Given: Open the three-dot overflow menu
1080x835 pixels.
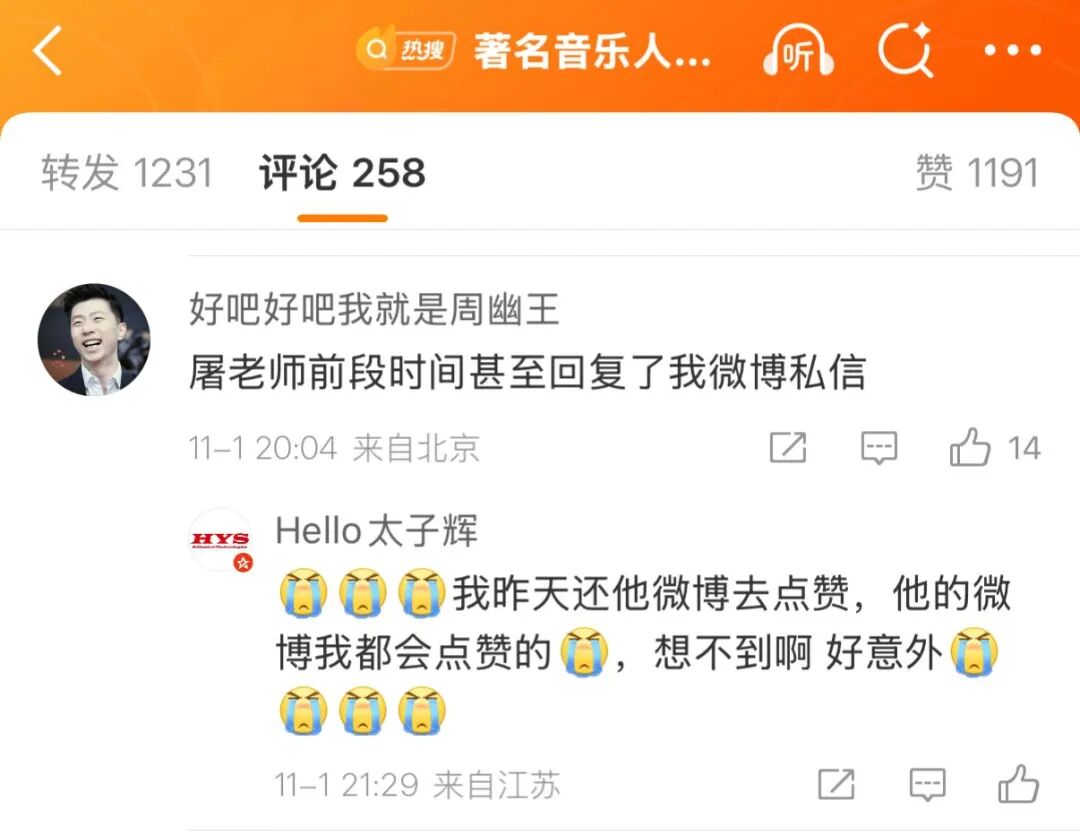Looking at the screenshot, I should click(x=1012, y=51).
